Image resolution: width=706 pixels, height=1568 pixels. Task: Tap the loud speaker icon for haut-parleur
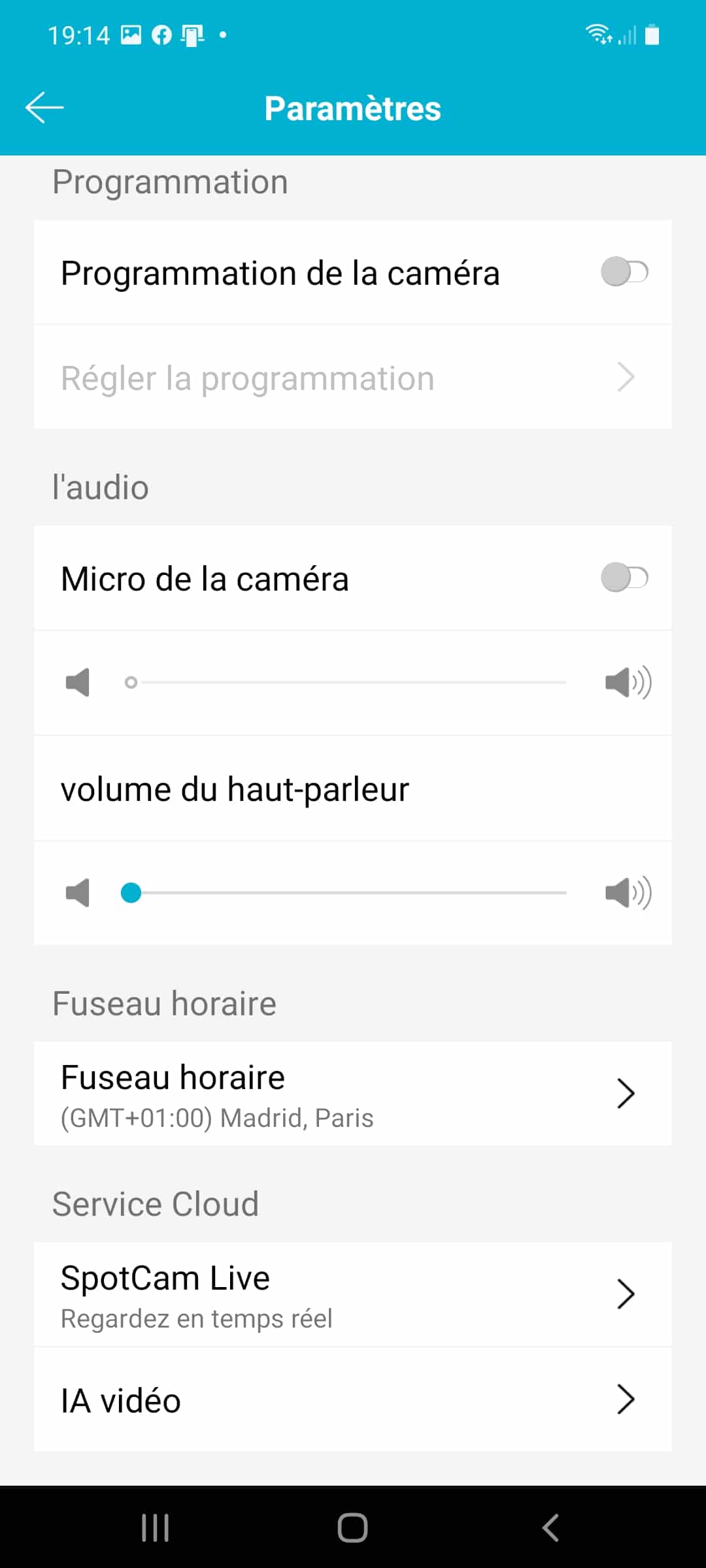[x=628, y=892]
